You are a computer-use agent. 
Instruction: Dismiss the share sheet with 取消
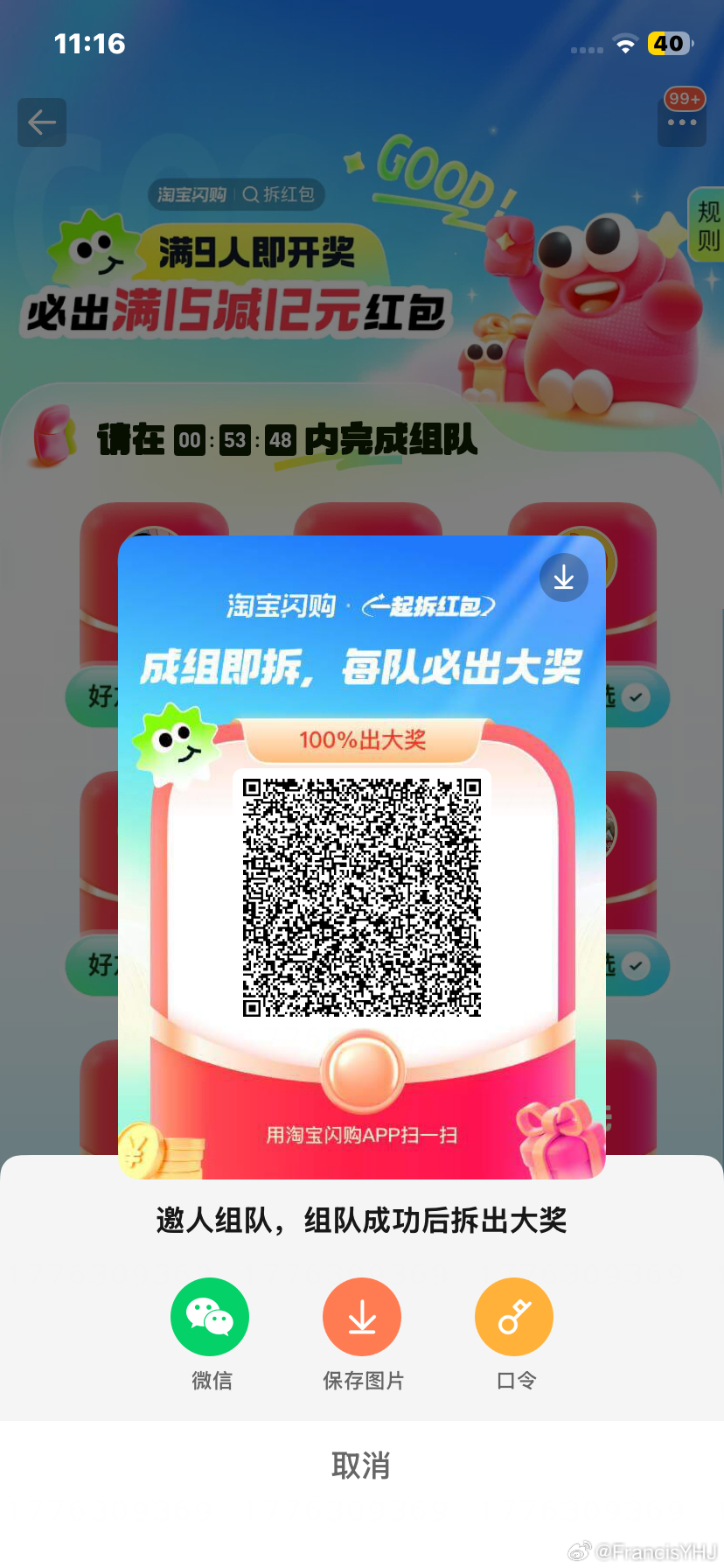coord(361,1465)
